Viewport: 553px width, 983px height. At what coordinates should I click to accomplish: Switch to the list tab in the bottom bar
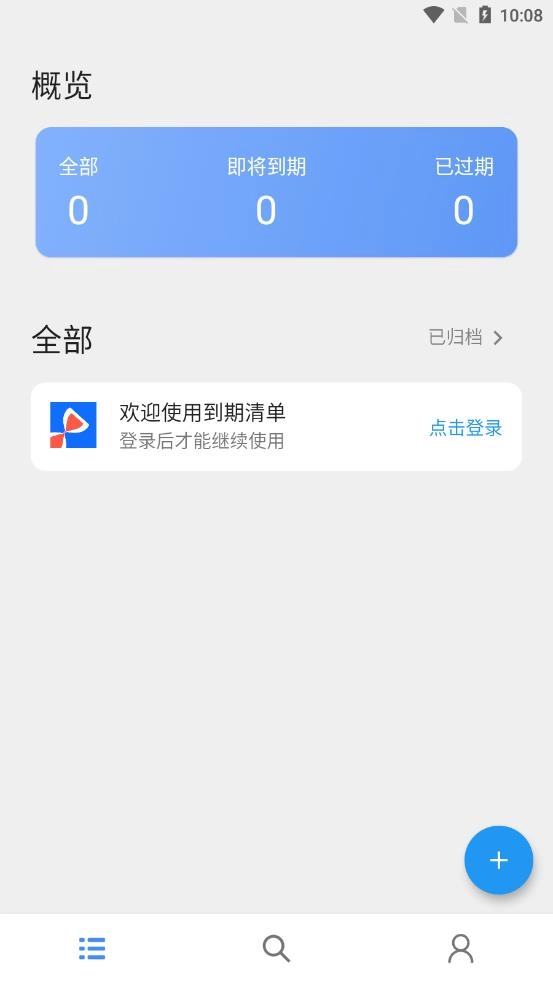(92, 949)
